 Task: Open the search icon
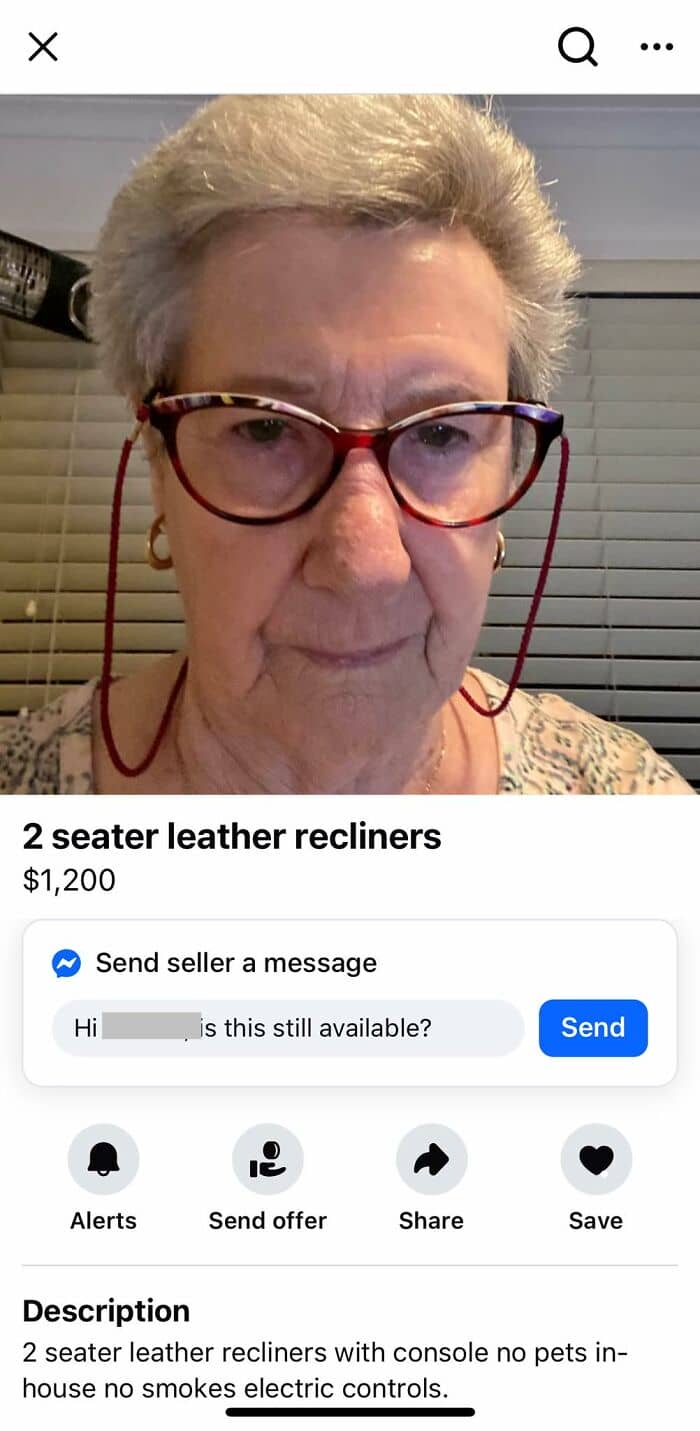[577, 46]
